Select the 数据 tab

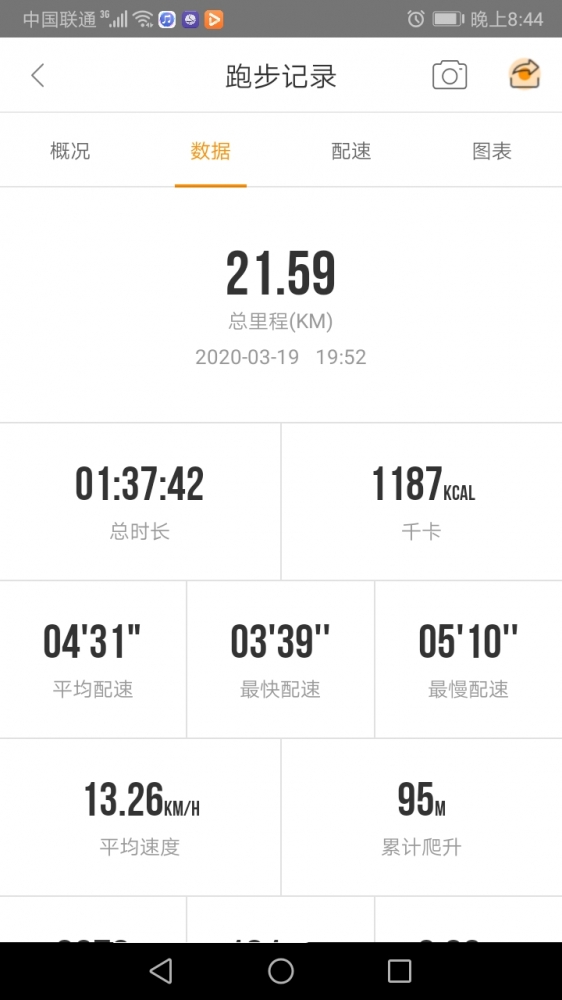(x=211, y=151)
